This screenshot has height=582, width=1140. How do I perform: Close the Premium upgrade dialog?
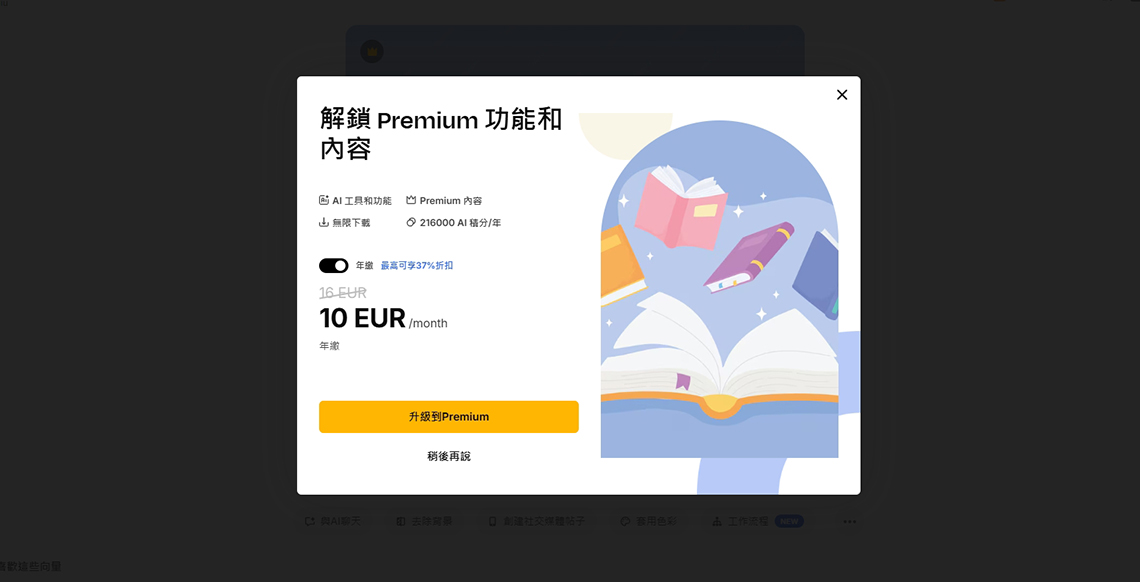pyautogui.click(x=841, y=95)
